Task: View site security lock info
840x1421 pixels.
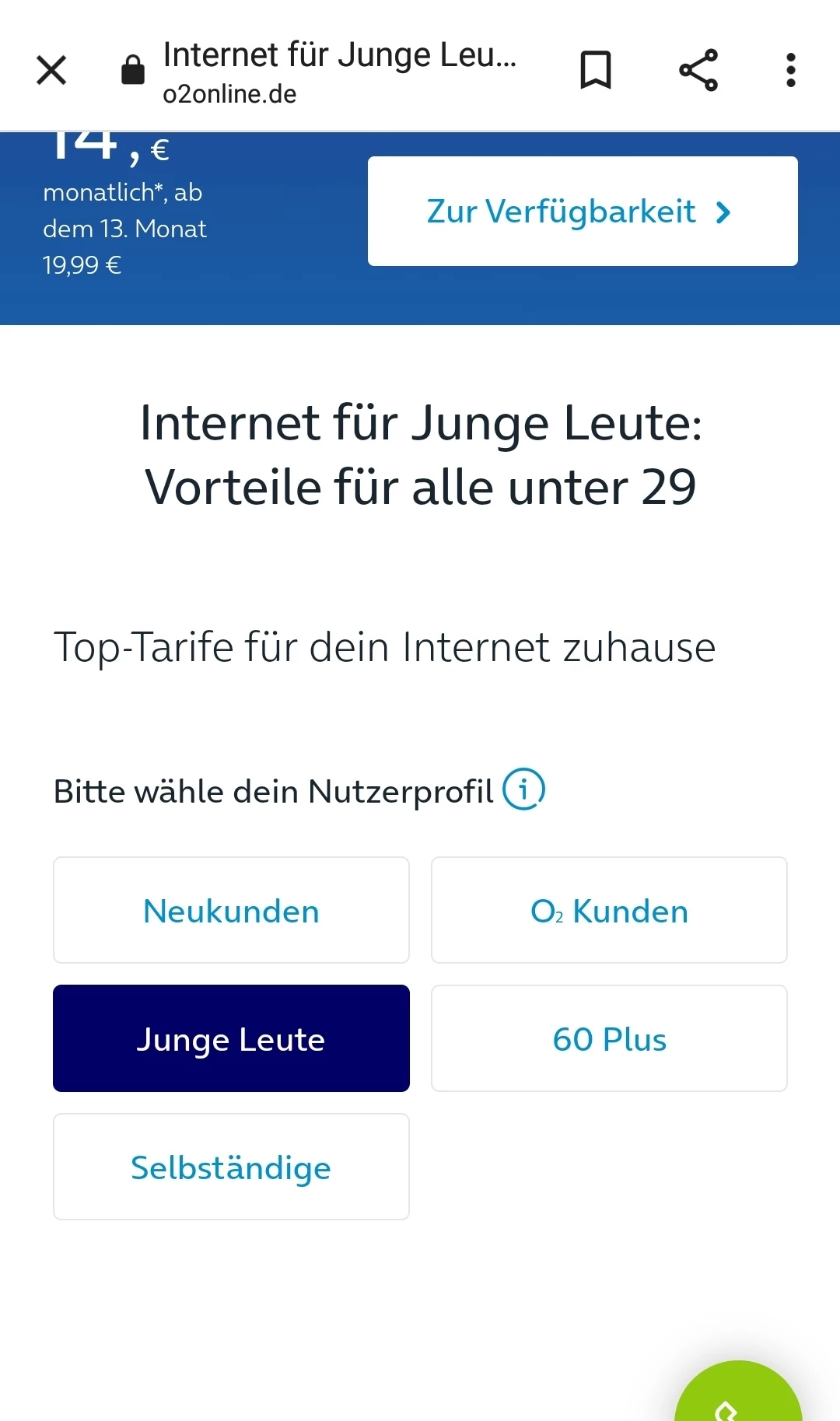Action: point(133,70)
